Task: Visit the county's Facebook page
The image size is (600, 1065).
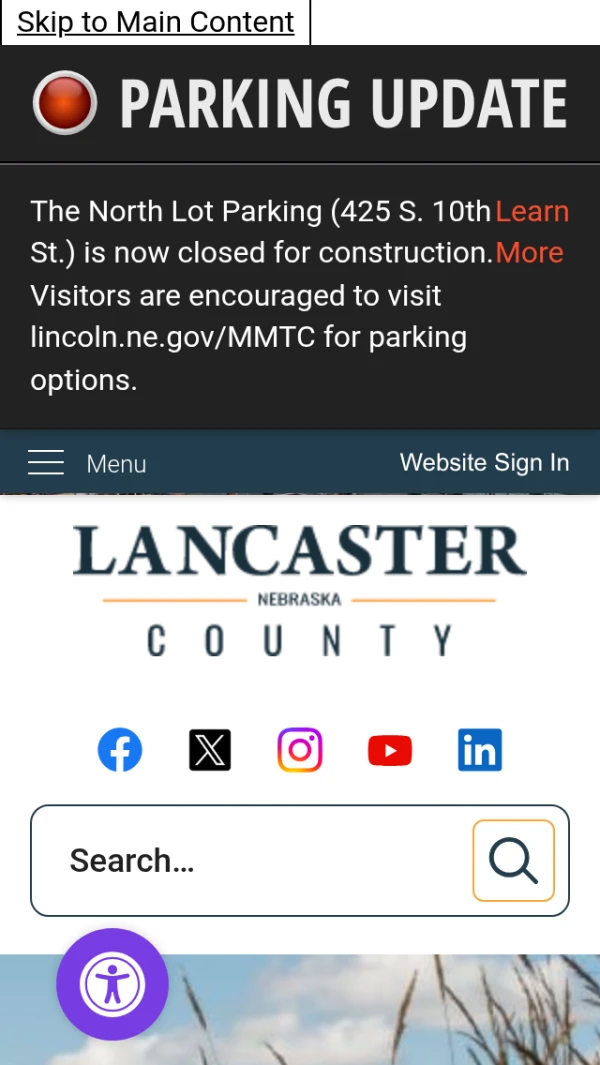Action: pos(120,750)
